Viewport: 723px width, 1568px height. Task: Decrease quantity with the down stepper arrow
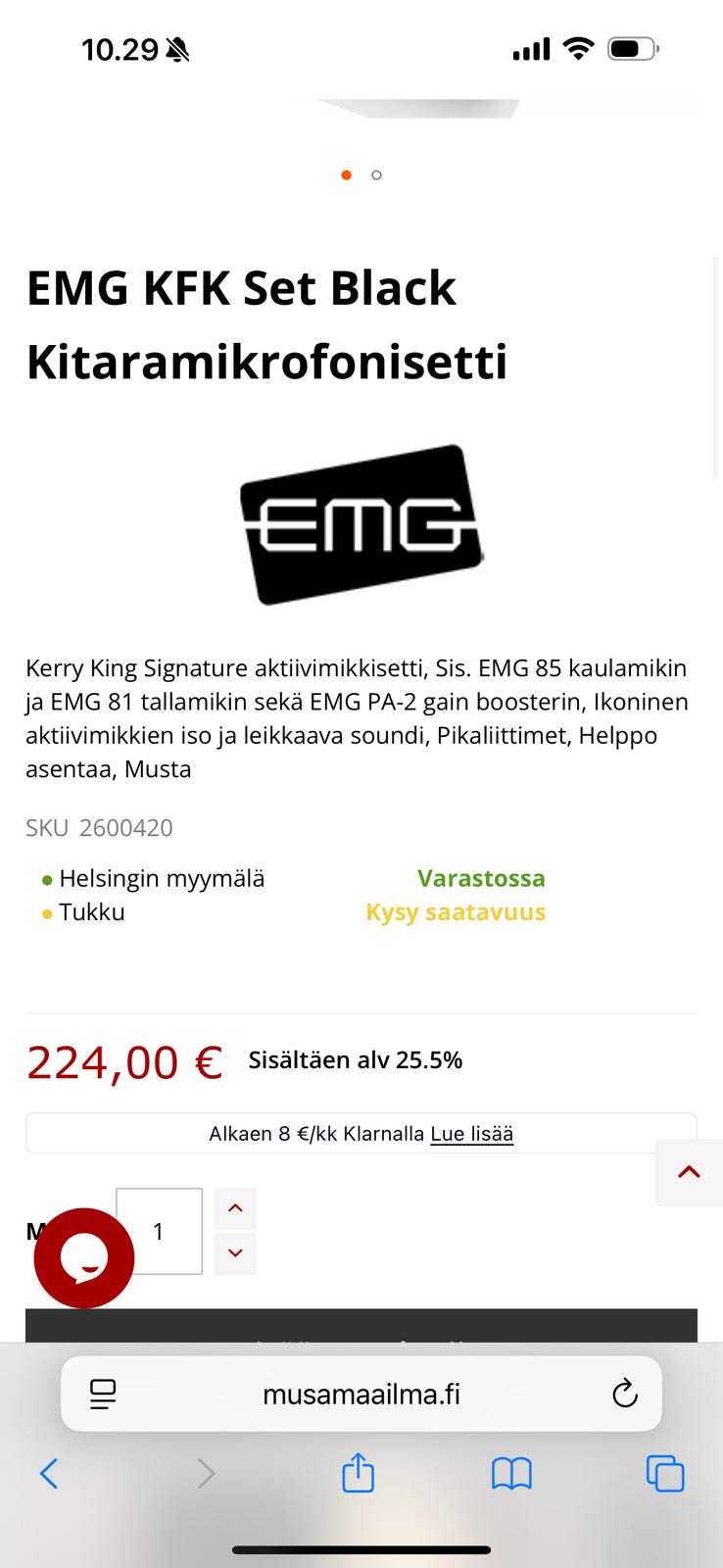click(x=235, y=1253)
